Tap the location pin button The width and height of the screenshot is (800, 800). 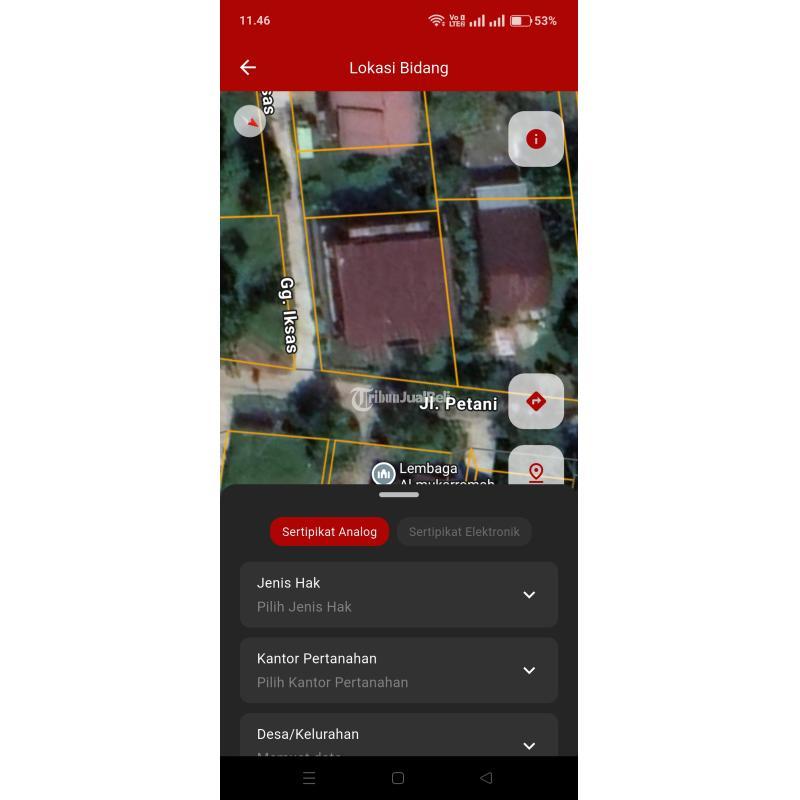click(536, 471)
